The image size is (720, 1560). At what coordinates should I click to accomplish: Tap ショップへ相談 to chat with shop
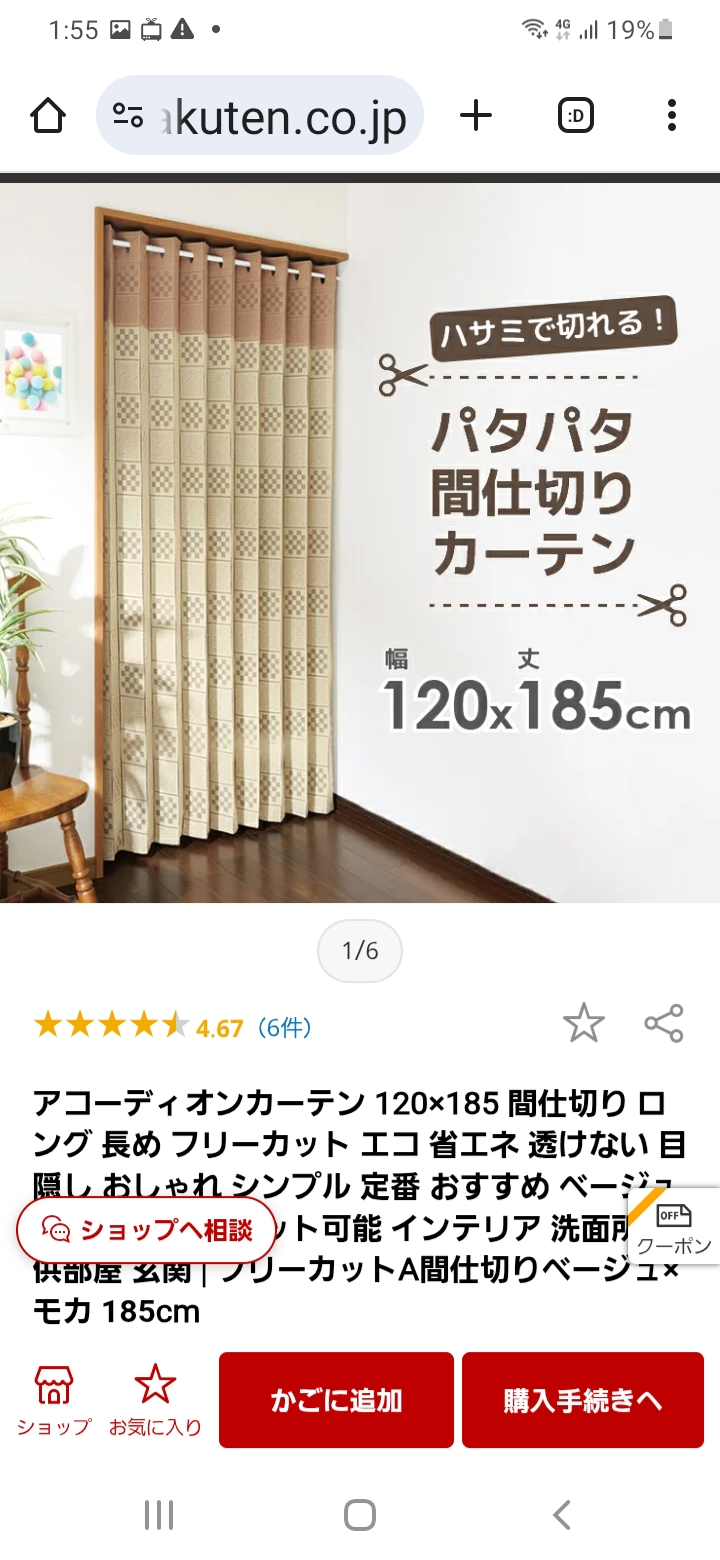point(146,1229)
